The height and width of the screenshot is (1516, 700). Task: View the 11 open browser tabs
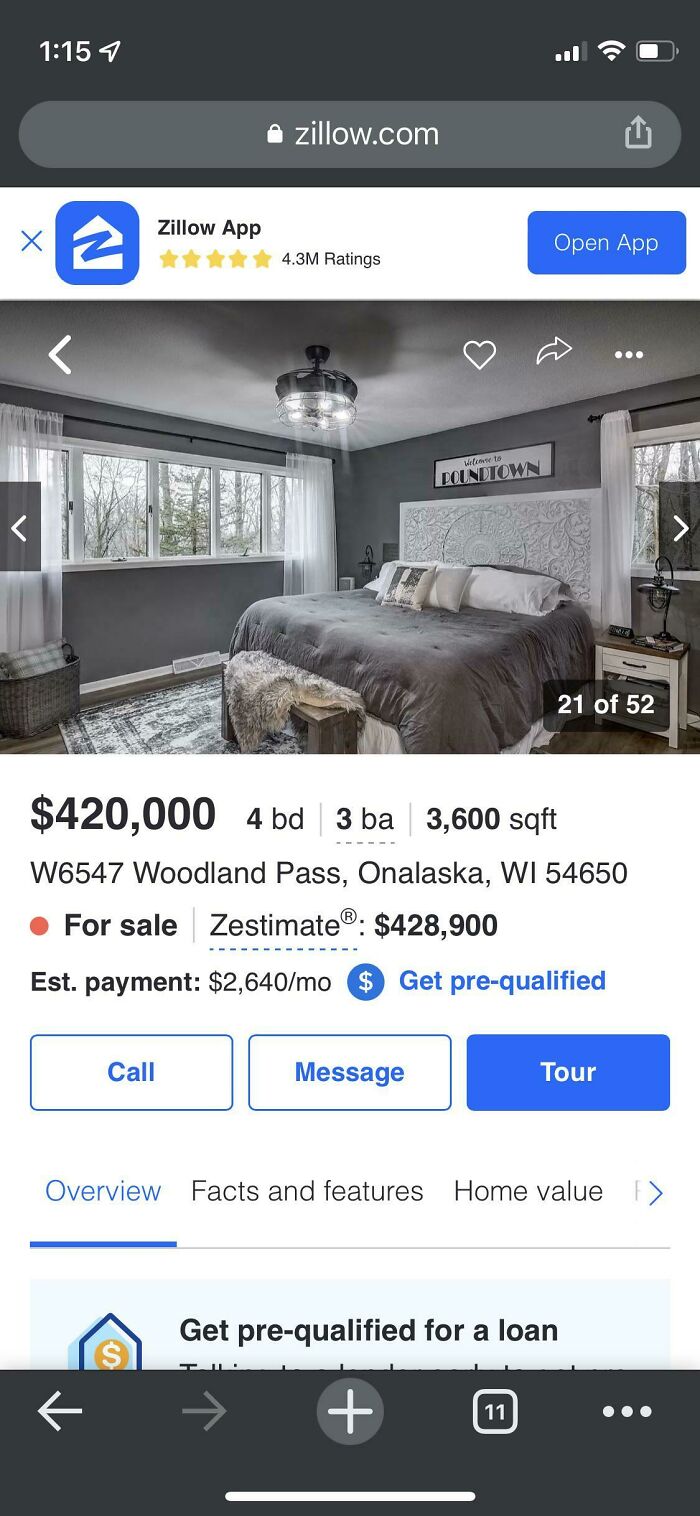[494, 1411]
